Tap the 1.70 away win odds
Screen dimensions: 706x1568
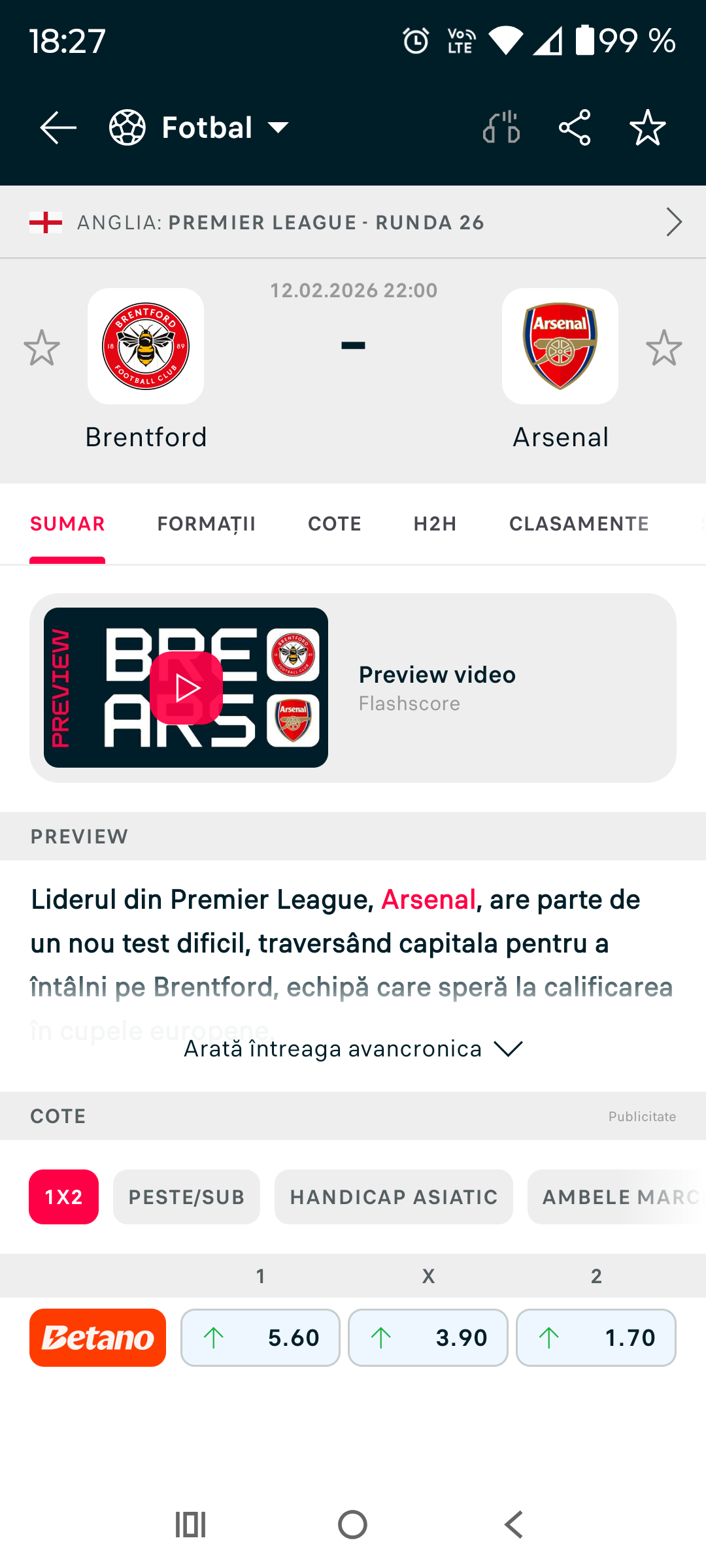coord(596,1337)
